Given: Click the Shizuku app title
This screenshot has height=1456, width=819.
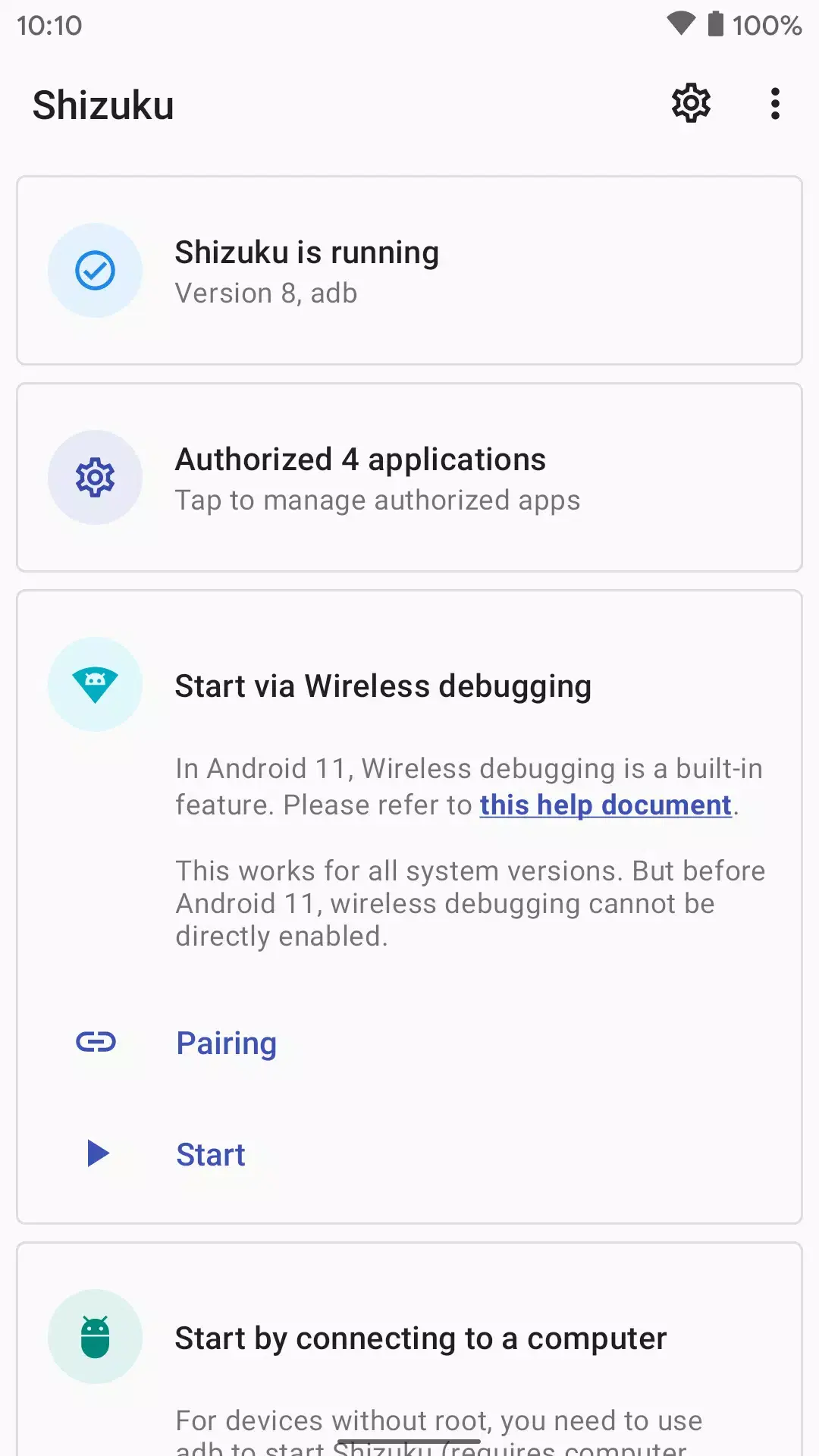Looking at the screenshot, I should pyautogui.click(x=102, y=105).
